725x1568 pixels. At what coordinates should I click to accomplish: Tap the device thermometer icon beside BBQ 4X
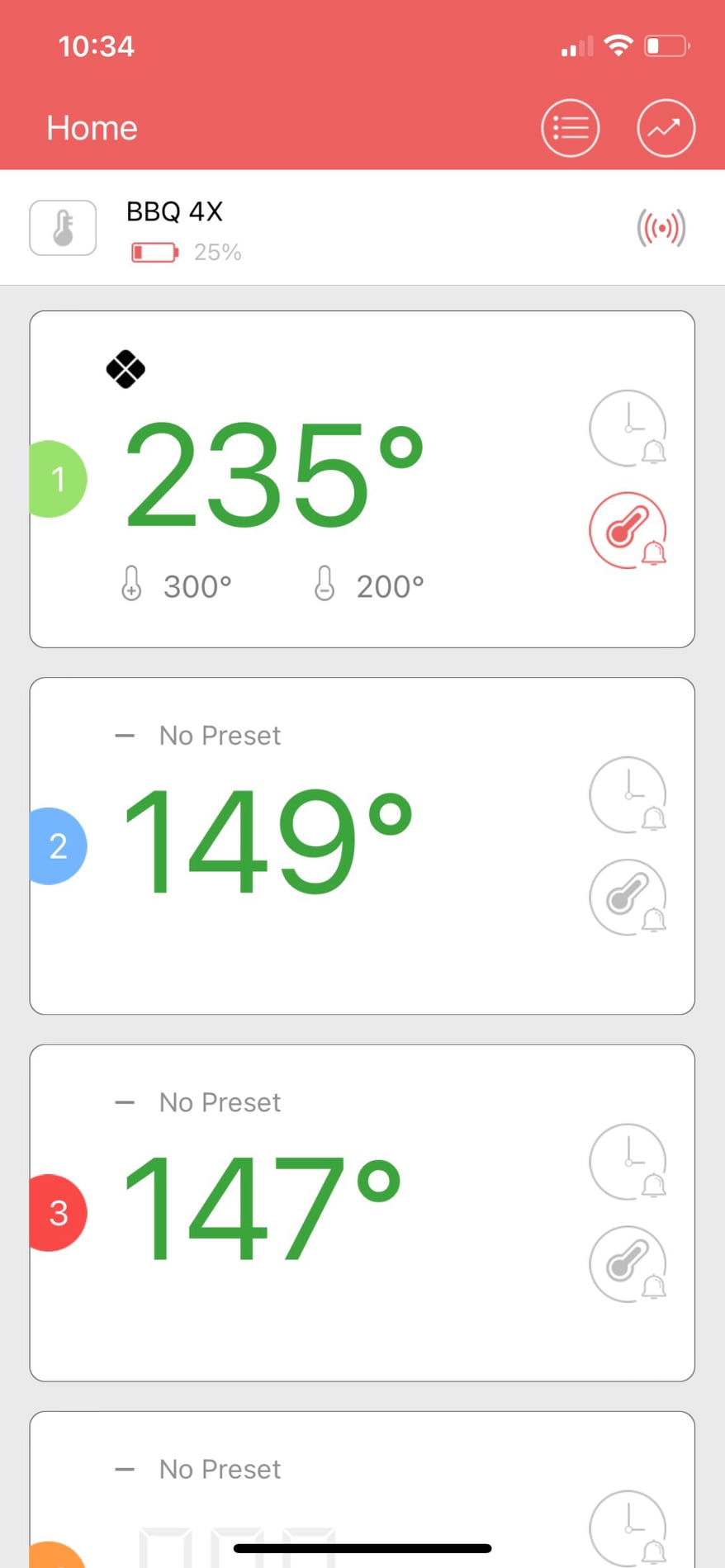click(63, 228)
